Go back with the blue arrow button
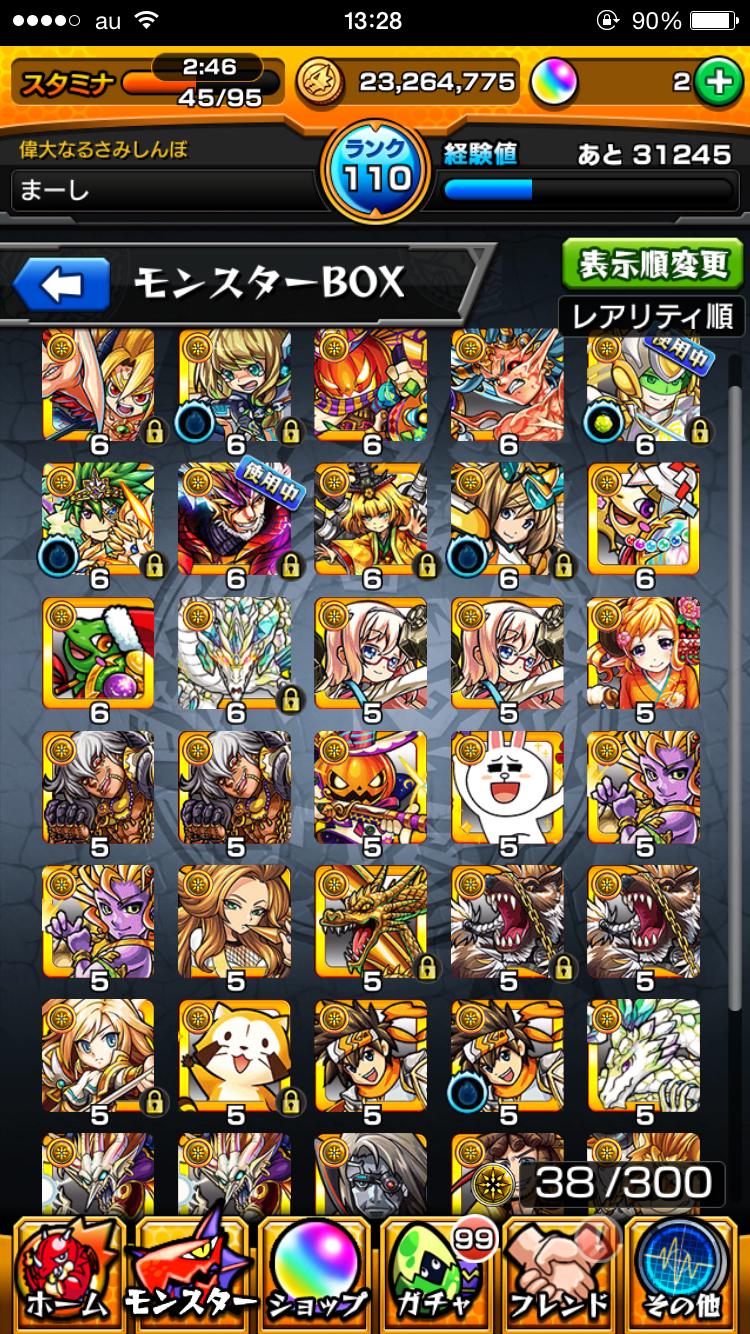 click(x=62, y=286)
